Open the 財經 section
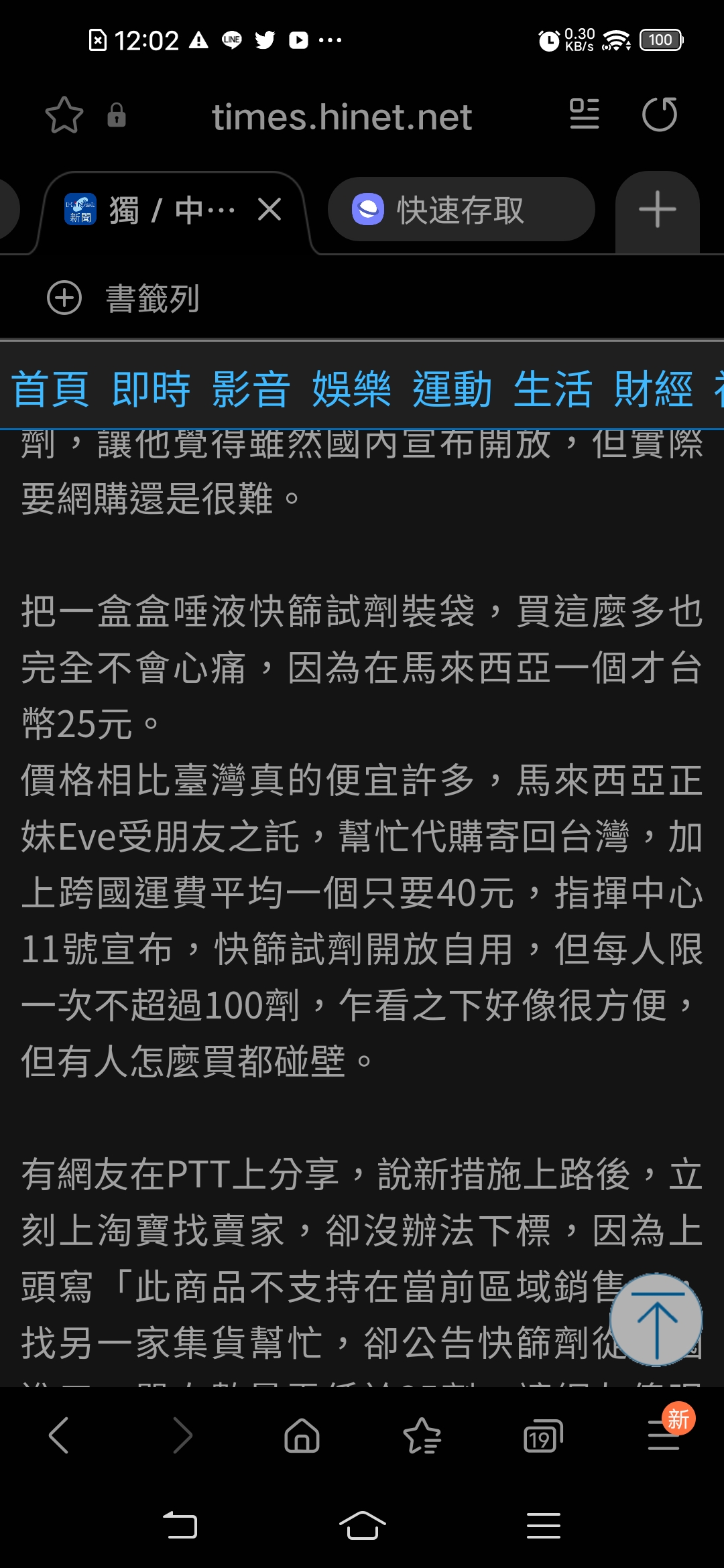724x1568 pixels. pos(654,389)
